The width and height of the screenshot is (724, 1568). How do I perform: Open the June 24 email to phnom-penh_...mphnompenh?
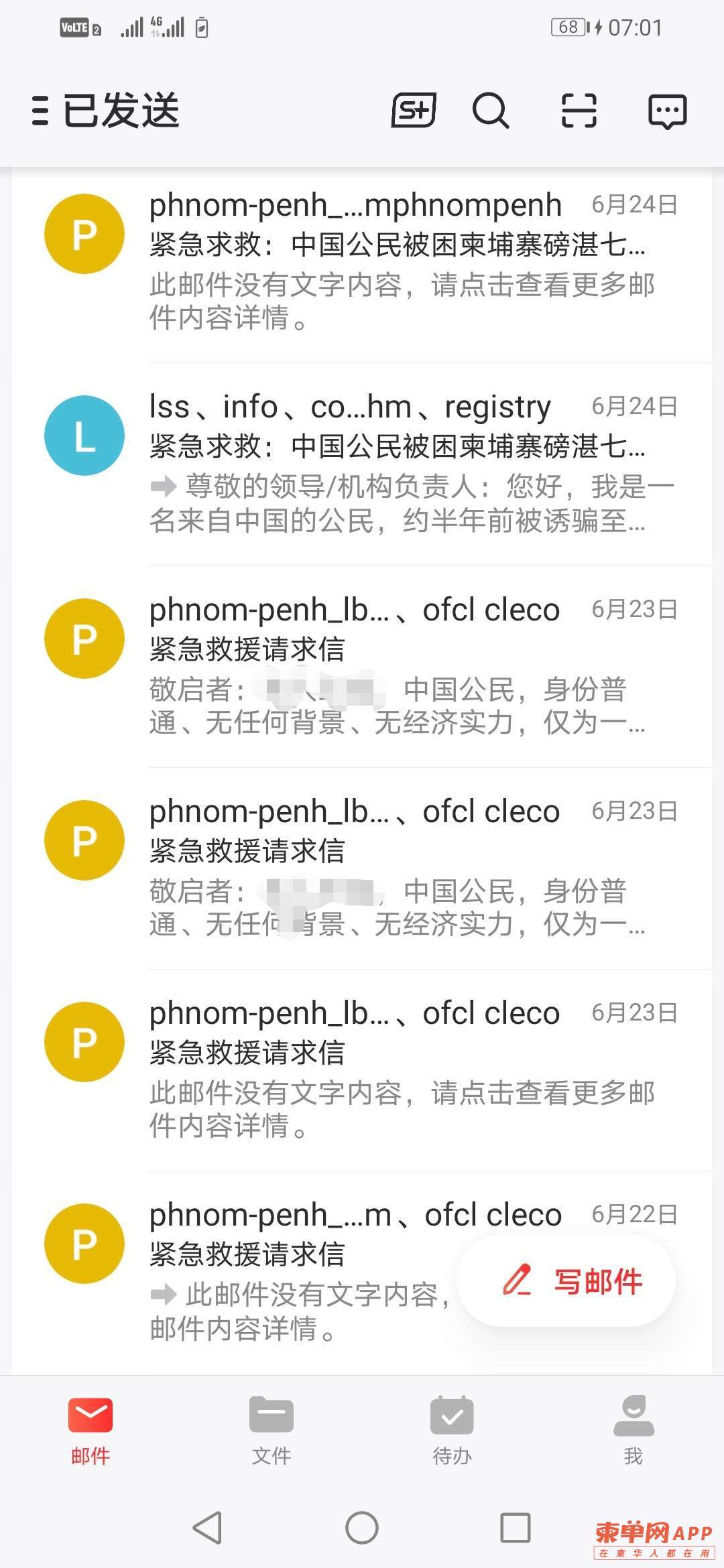pos(362,262)
